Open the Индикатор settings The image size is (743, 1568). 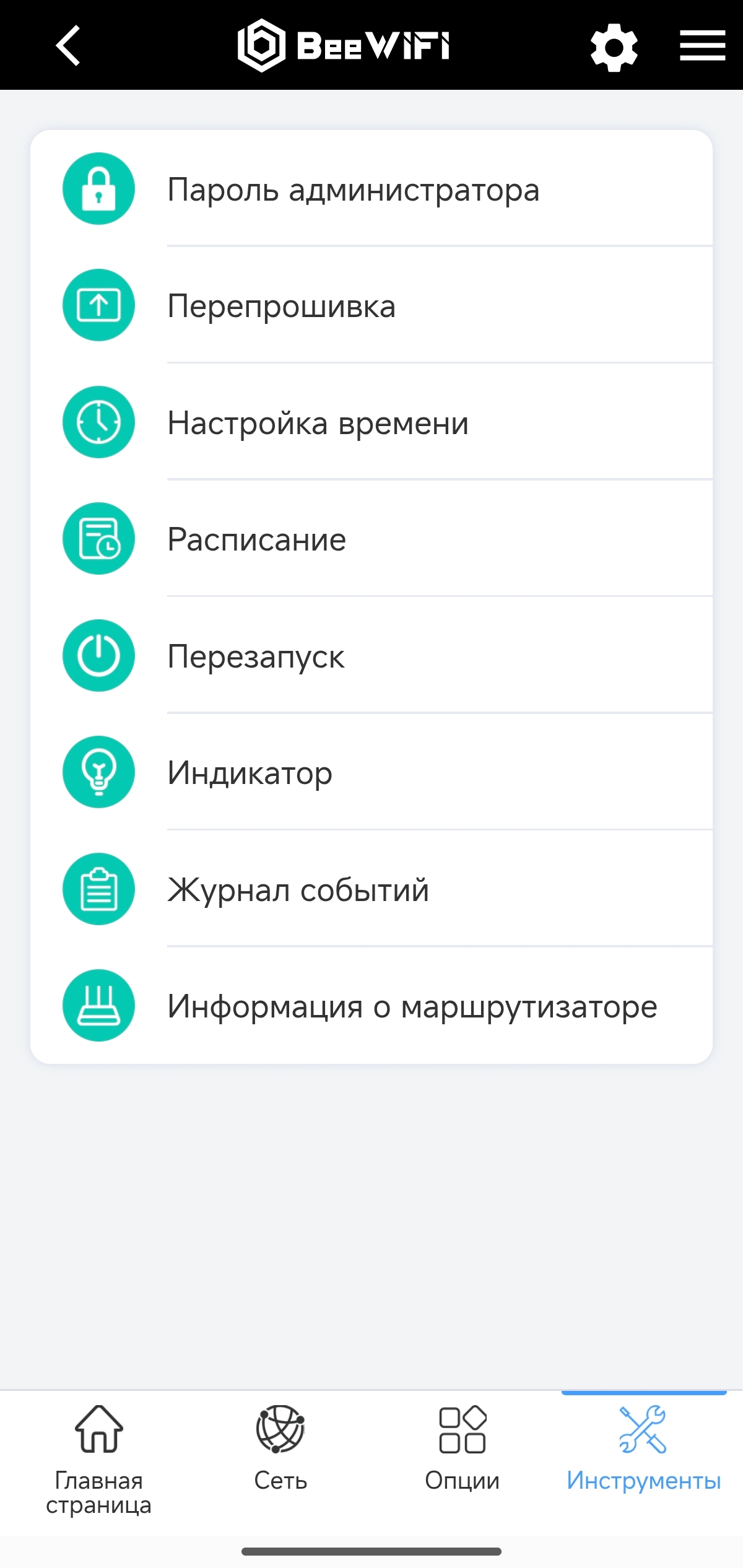point(371,772)
